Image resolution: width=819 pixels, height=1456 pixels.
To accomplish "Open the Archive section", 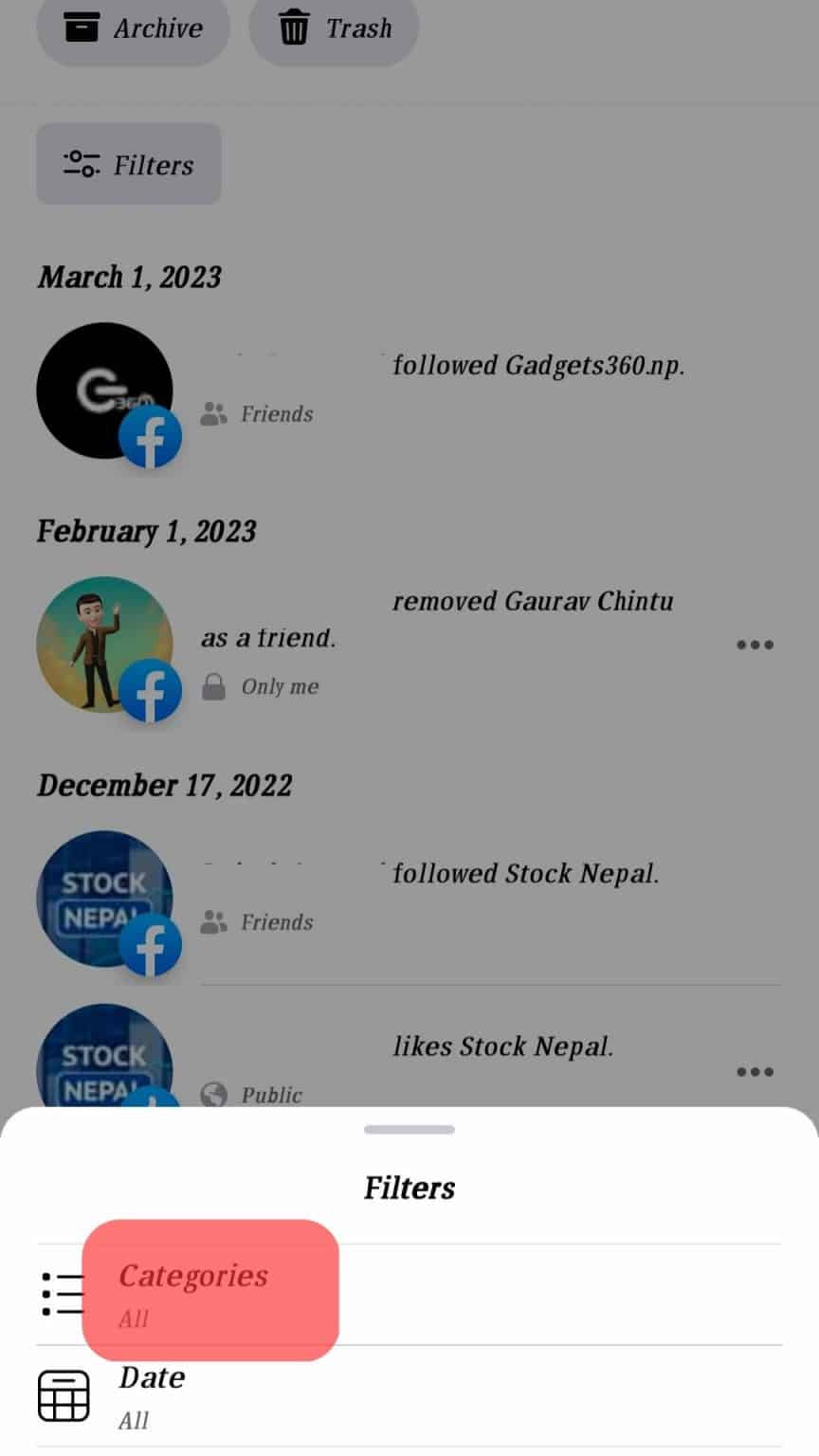I will pos(133,28).
